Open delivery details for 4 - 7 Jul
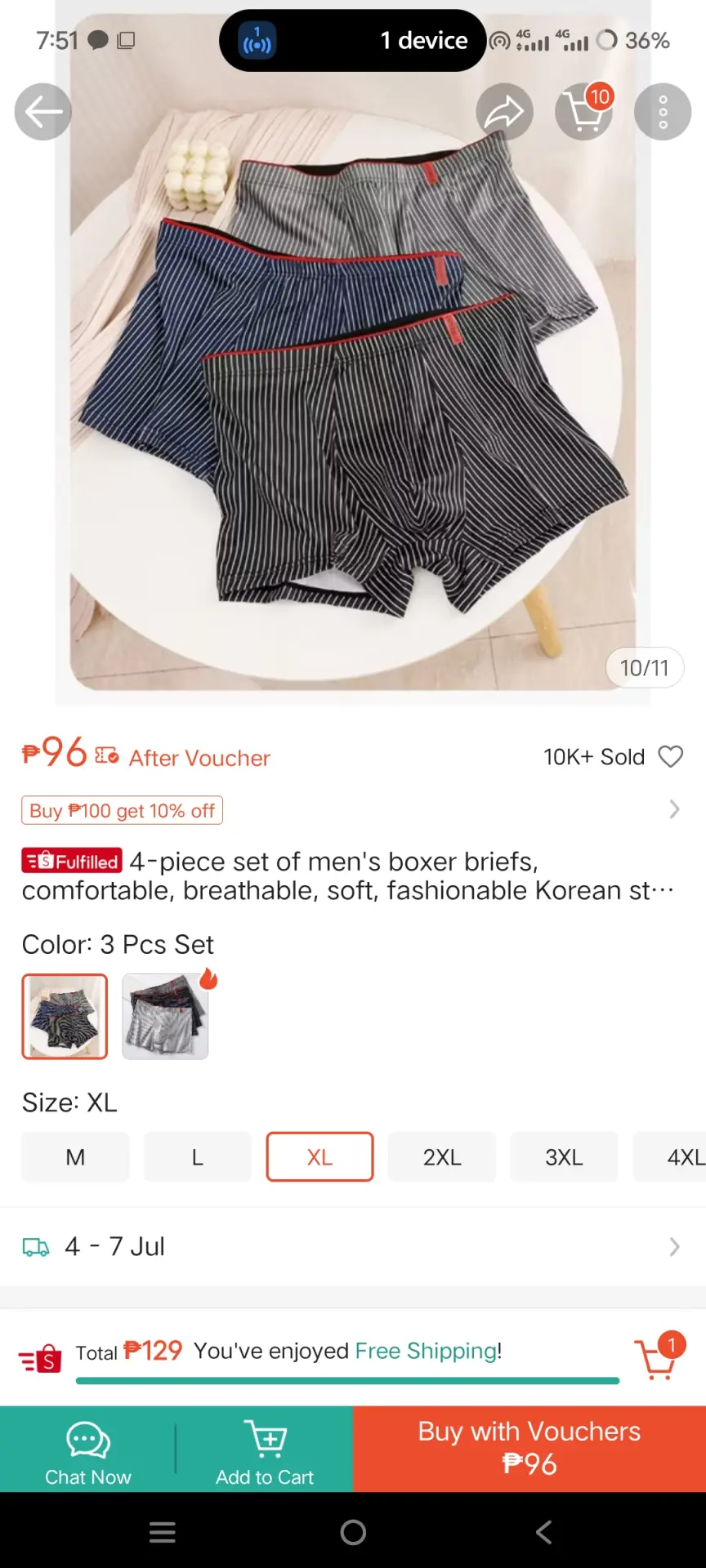 [x=353, y=1246]
